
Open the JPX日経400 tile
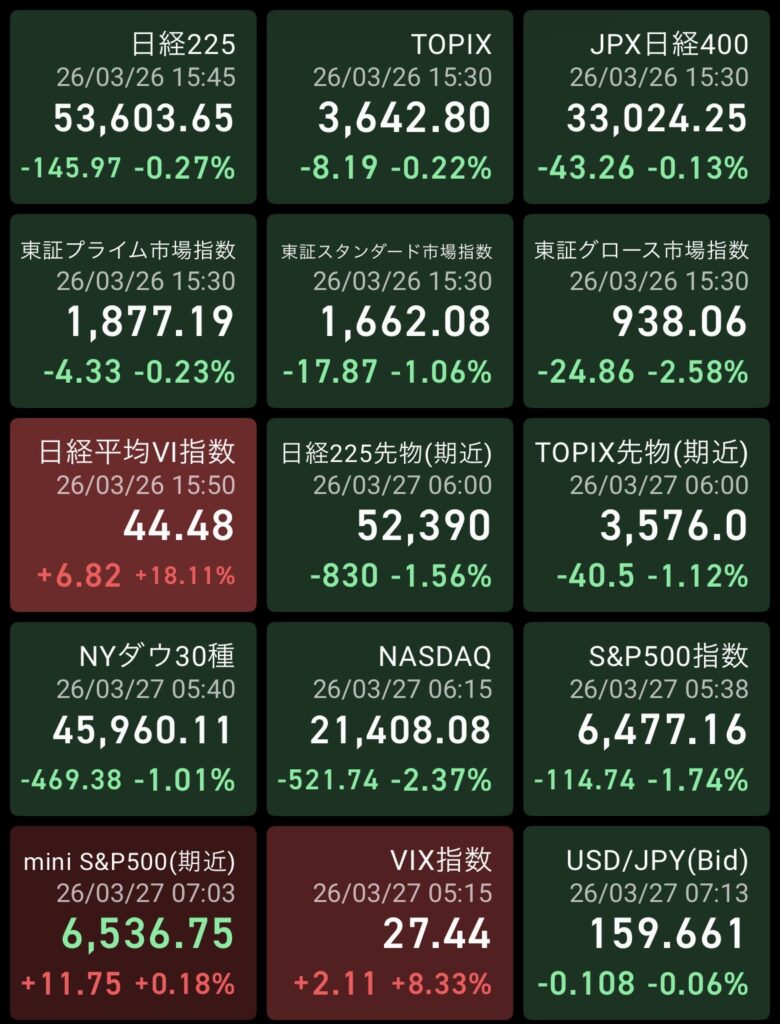[x=646, y=107]
